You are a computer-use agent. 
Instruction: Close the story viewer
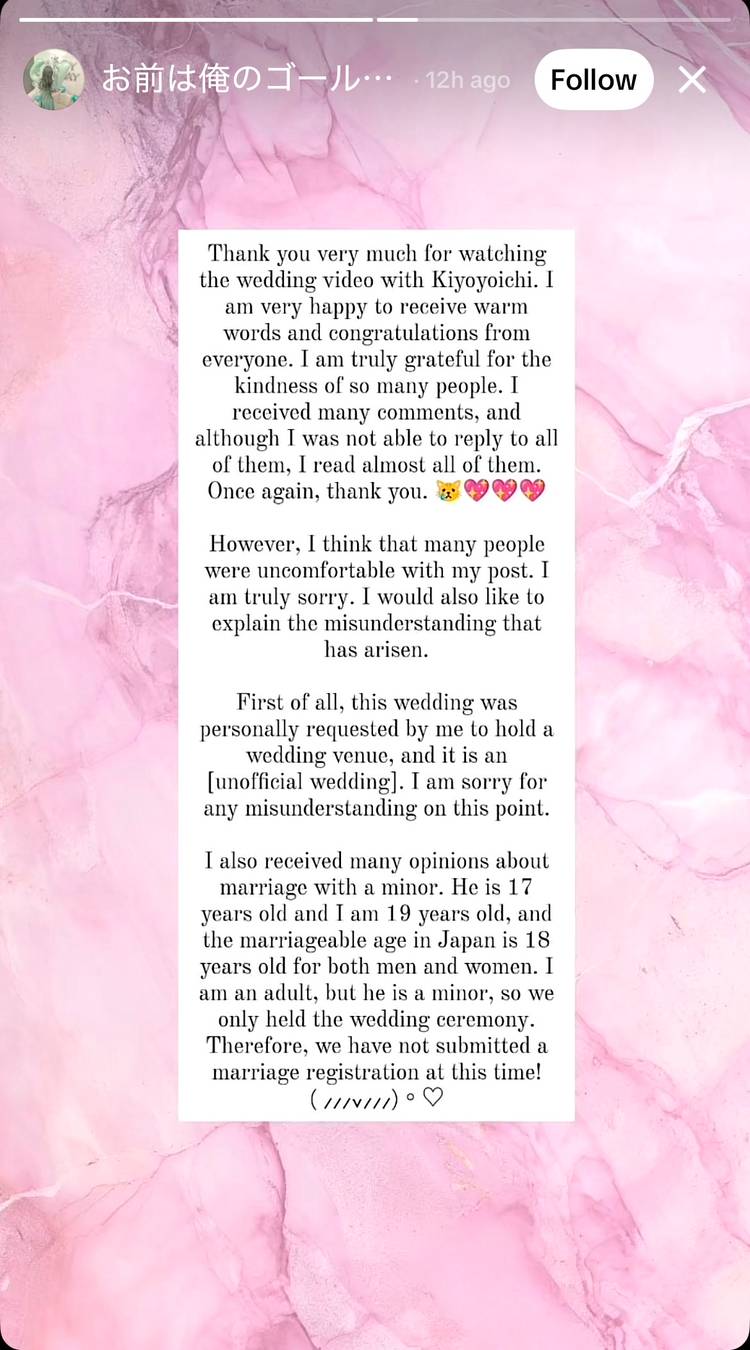tap(692, 80)
